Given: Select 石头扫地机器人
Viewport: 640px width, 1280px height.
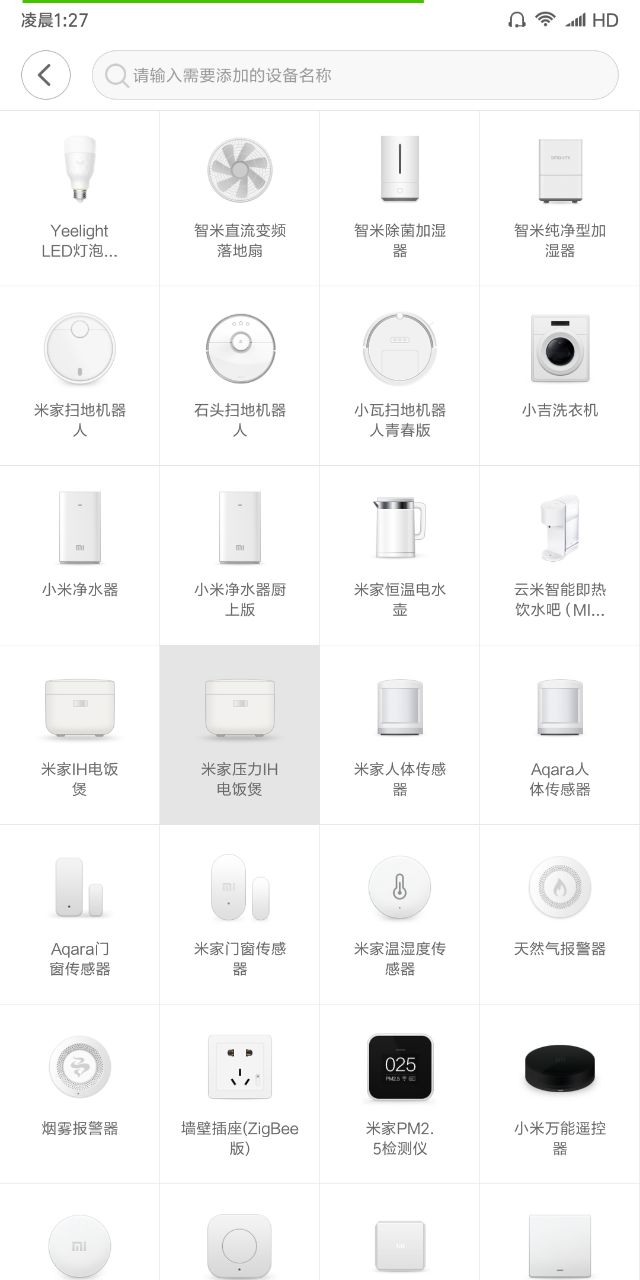Looking at the screenshot, I should coord(240,376).
